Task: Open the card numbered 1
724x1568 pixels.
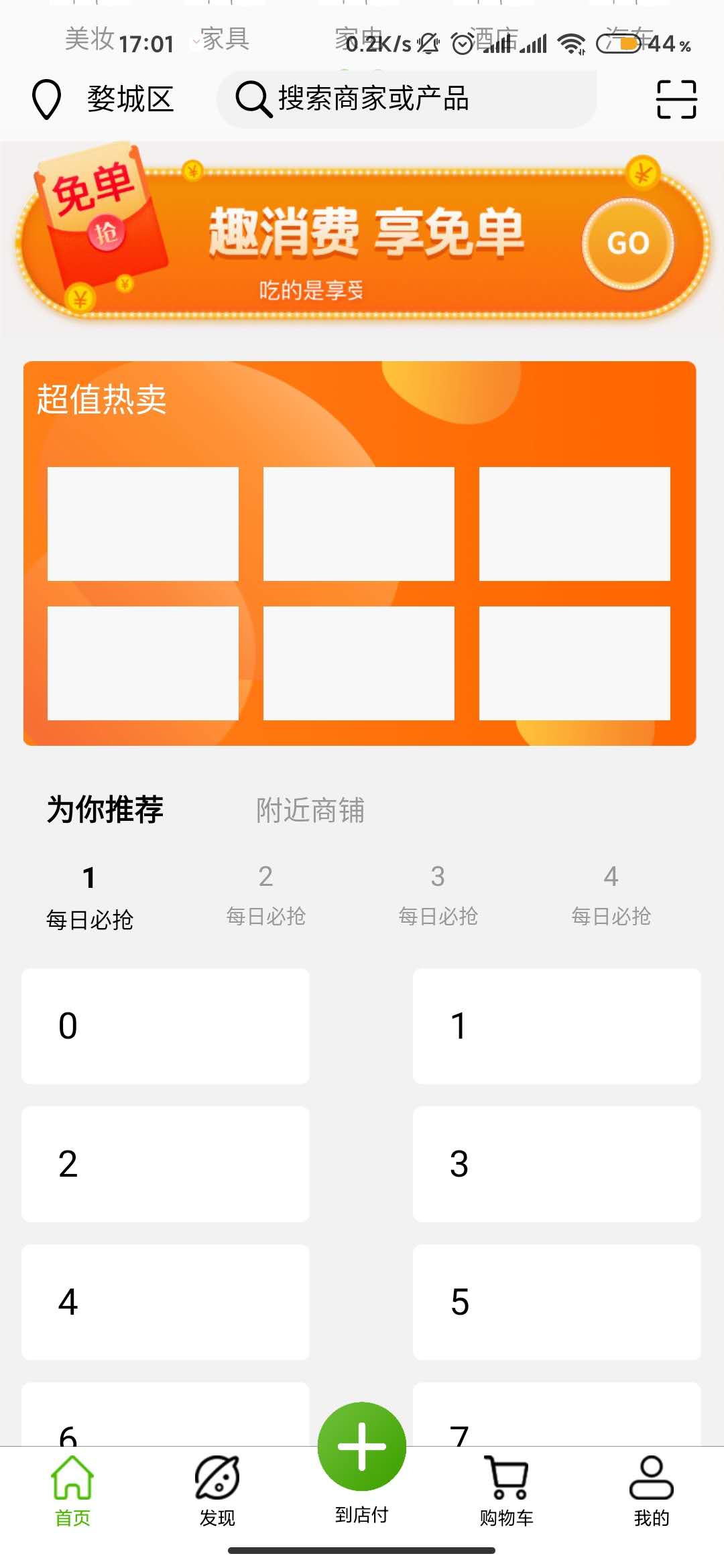Action: (556, 1026)
